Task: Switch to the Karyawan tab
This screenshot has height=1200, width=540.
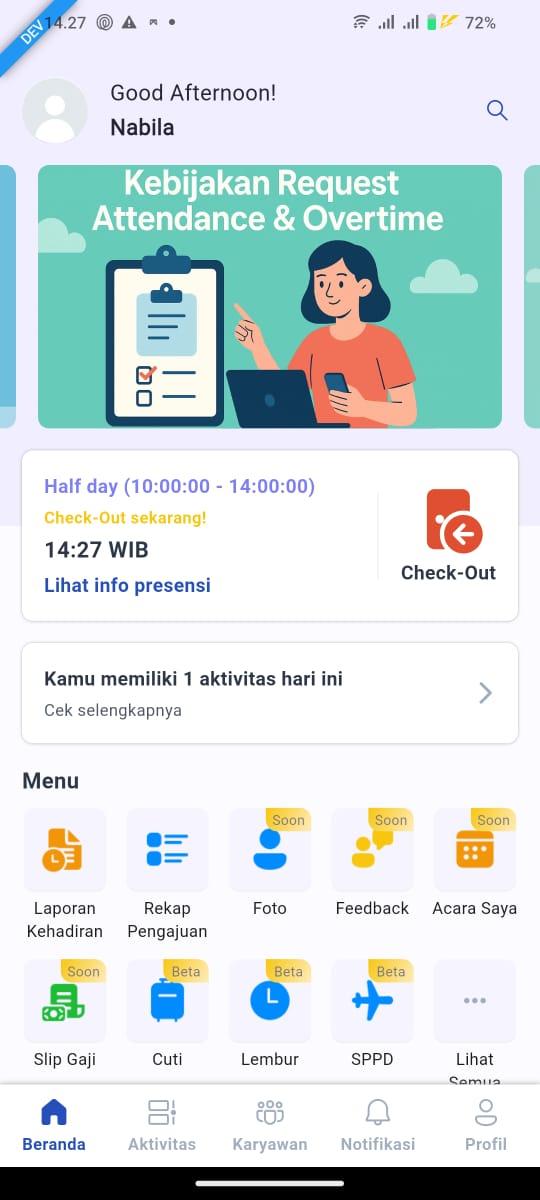Action: click(x=270, y=1125)
